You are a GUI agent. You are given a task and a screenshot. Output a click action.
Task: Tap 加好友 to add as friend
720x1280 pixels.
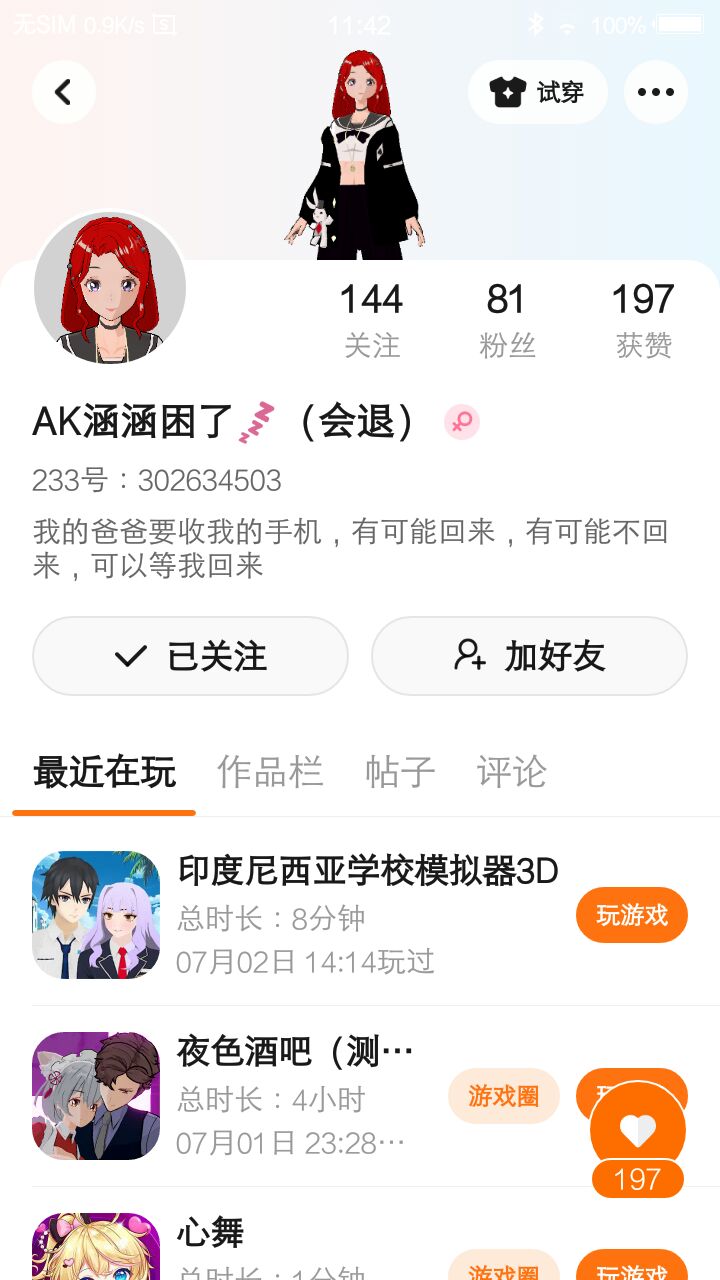tap(529, 656)
